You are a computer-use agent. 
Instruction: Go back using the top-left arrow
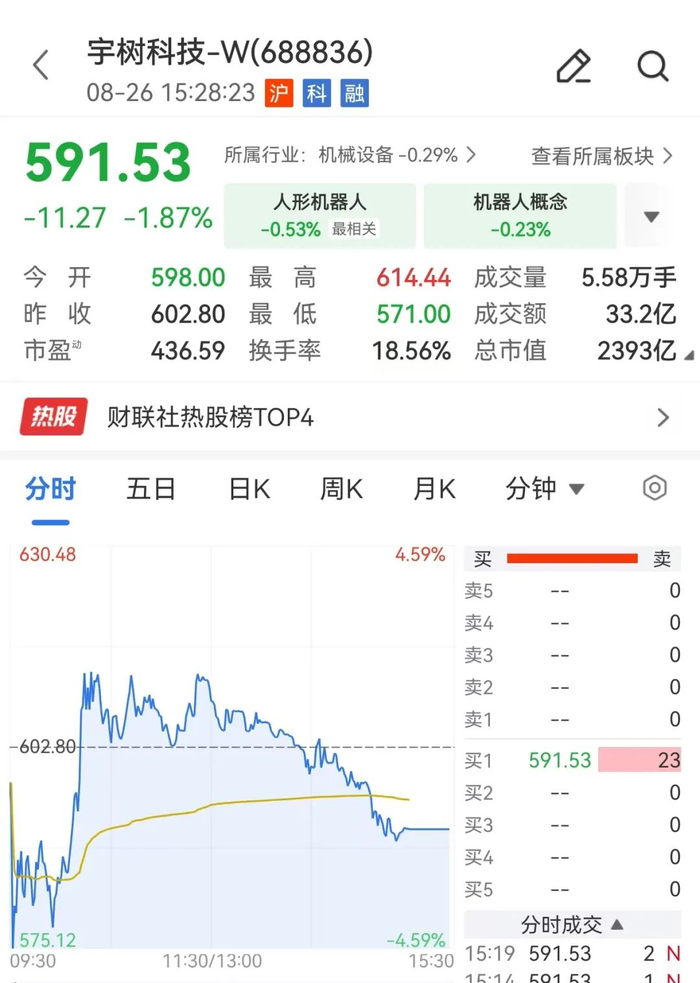(x=41, y=65)
